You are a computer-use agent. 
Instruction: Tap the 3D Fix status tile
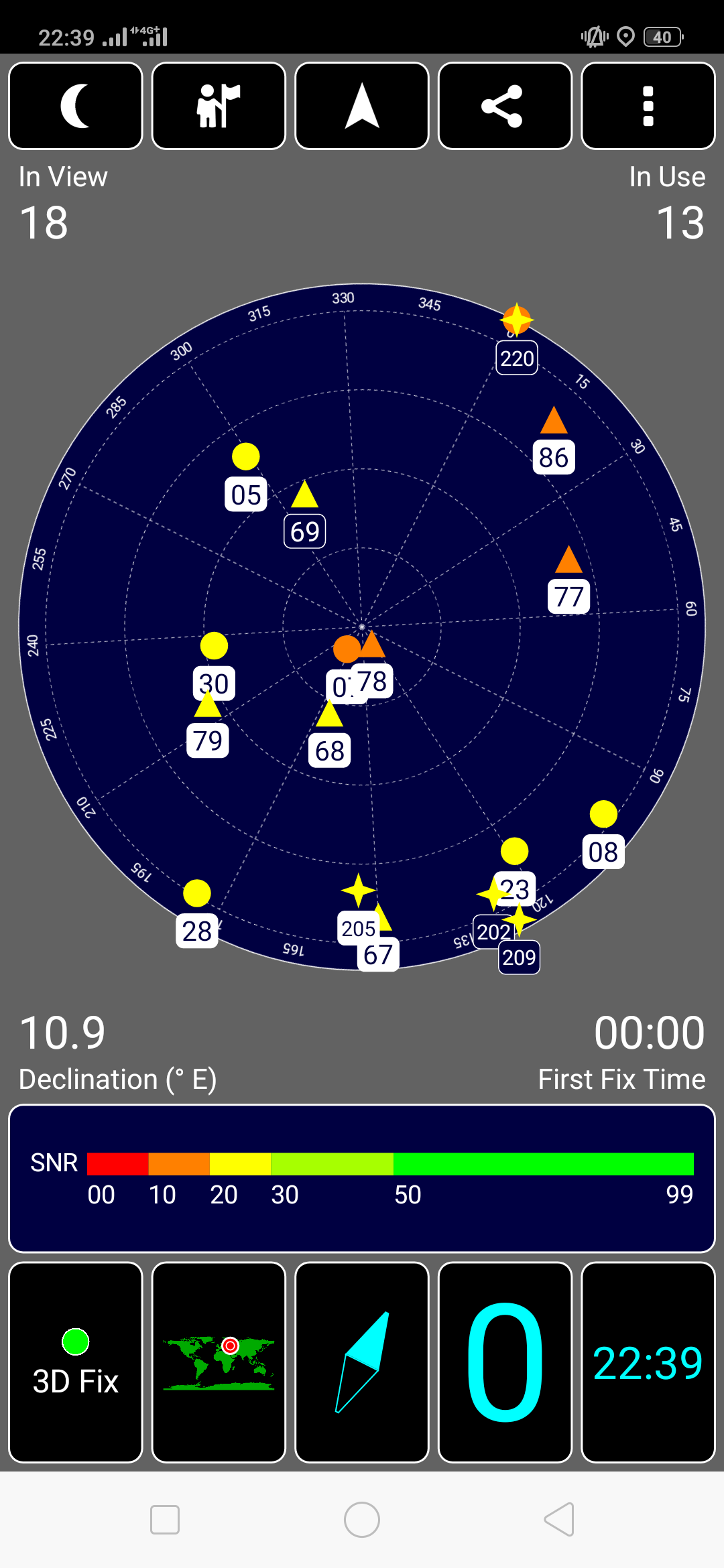point(76,1362)
